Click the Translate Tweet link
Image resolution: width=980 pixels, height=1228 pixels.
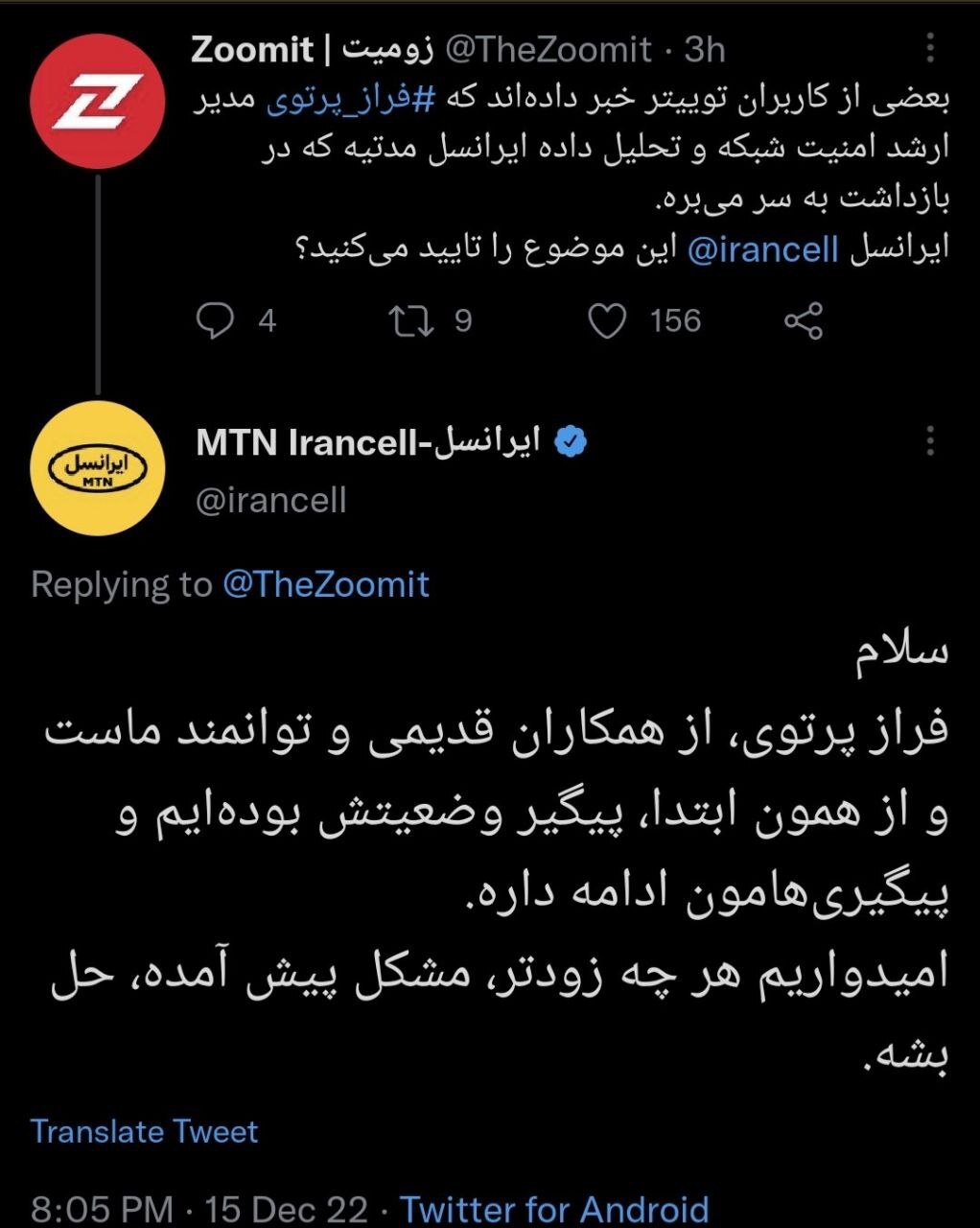pos(145,1131)
